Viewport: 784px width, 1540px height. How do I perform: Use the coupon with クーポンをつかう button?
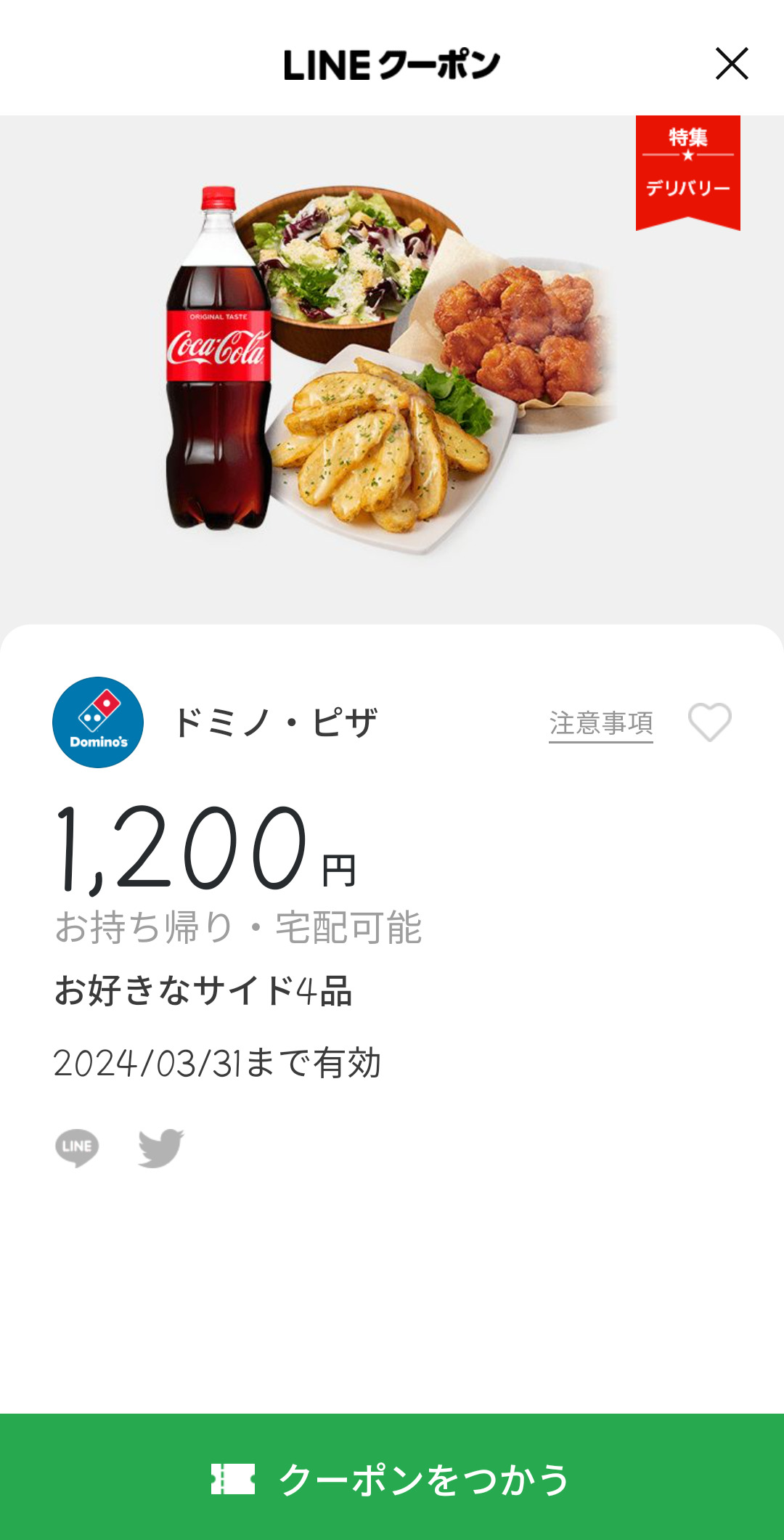click(x=392, y=1478)
